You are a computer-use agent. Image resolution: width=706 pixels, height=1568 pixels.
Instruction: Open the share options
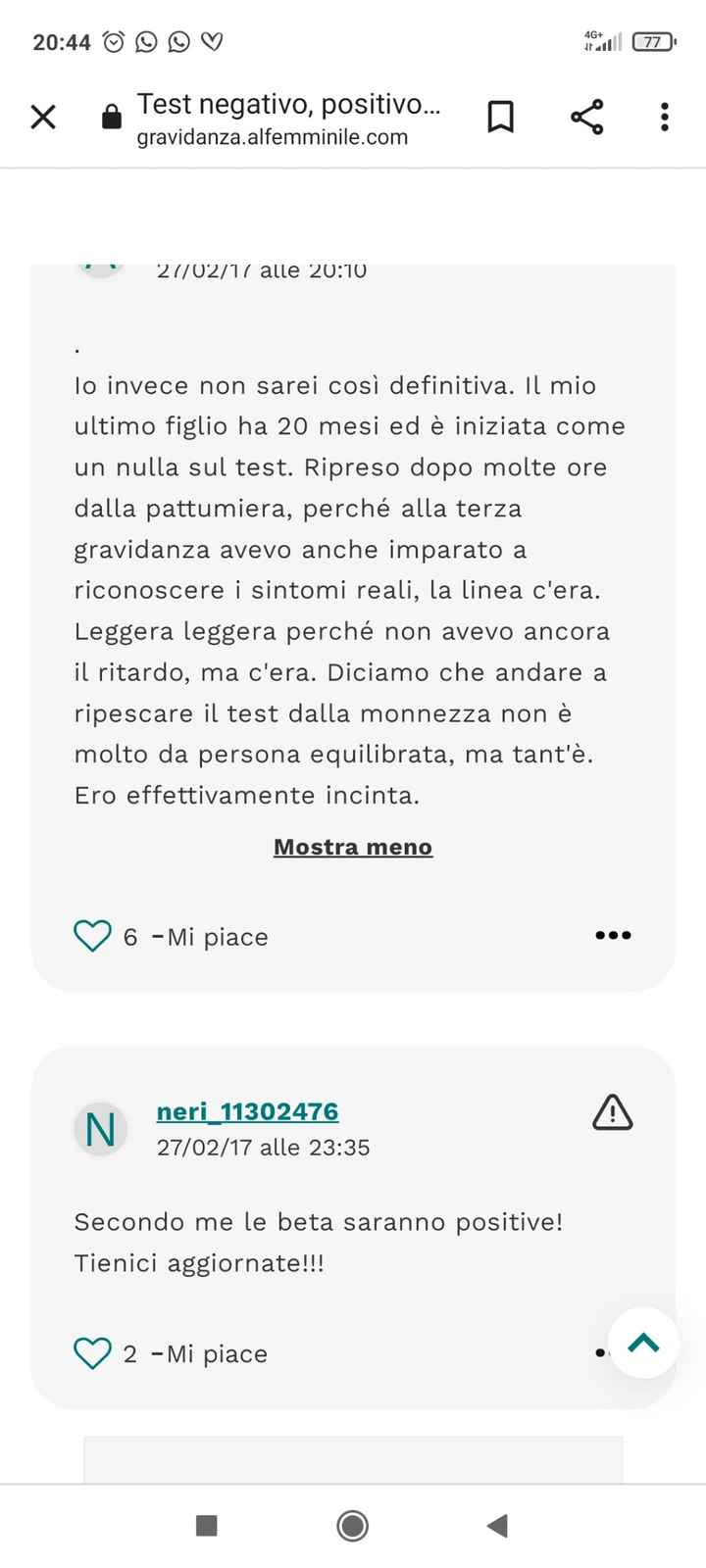586,117
